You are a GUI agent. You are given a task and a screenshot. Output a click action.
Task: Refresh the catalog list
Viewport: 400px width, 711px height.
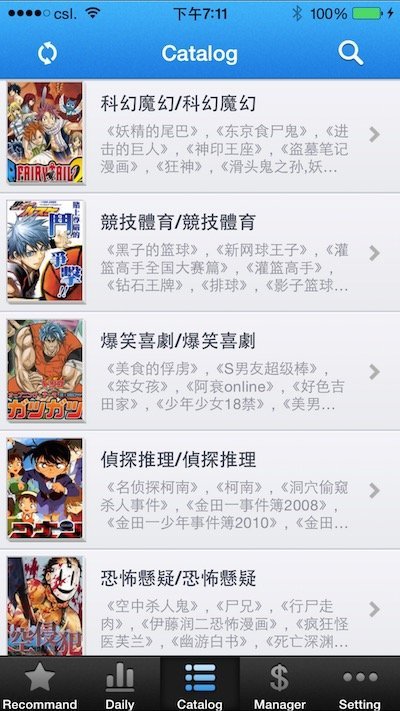point(47,54)
